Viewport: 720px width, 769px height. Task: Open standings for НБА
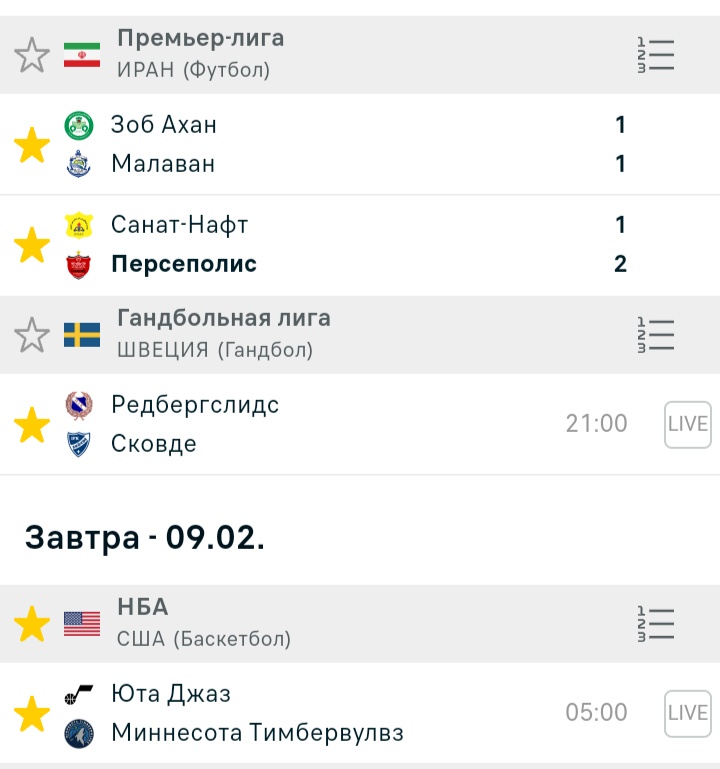(x=656, y=624)
